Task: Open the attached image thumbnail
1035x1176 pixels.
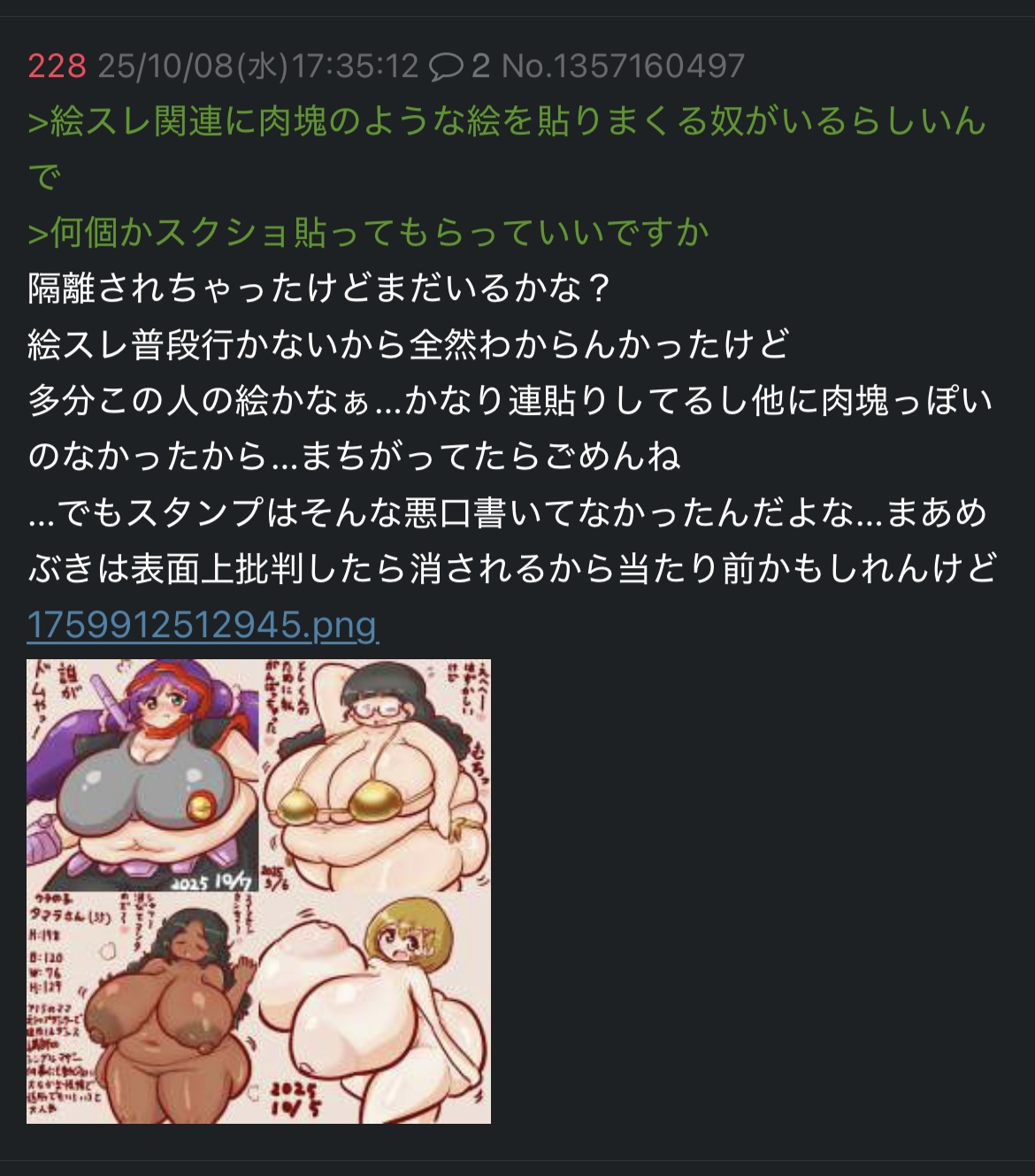Action: tap(258, 890)
